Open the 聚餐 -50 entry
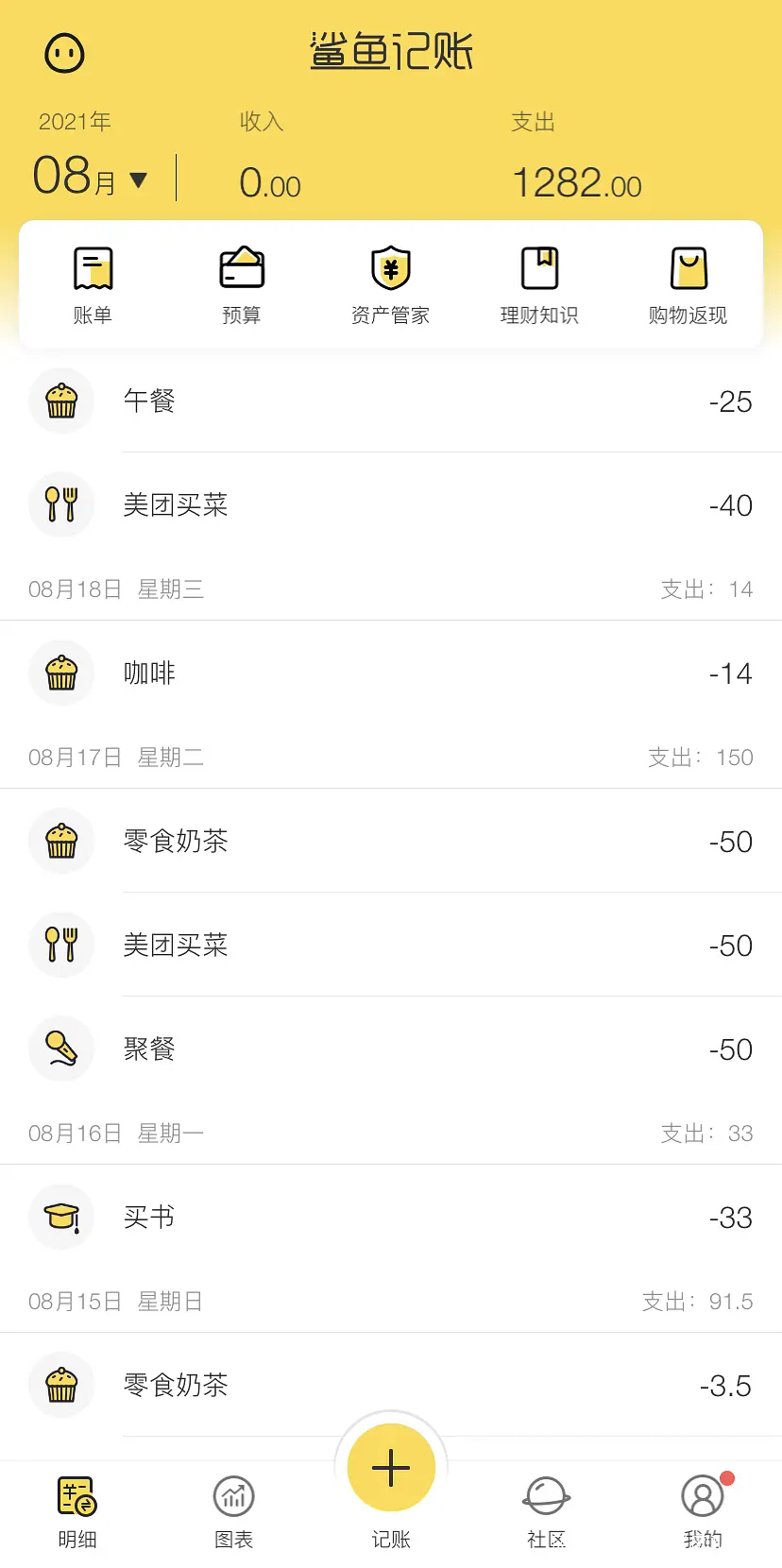This screenshot has height=1568, width=782. [391, 1048]
